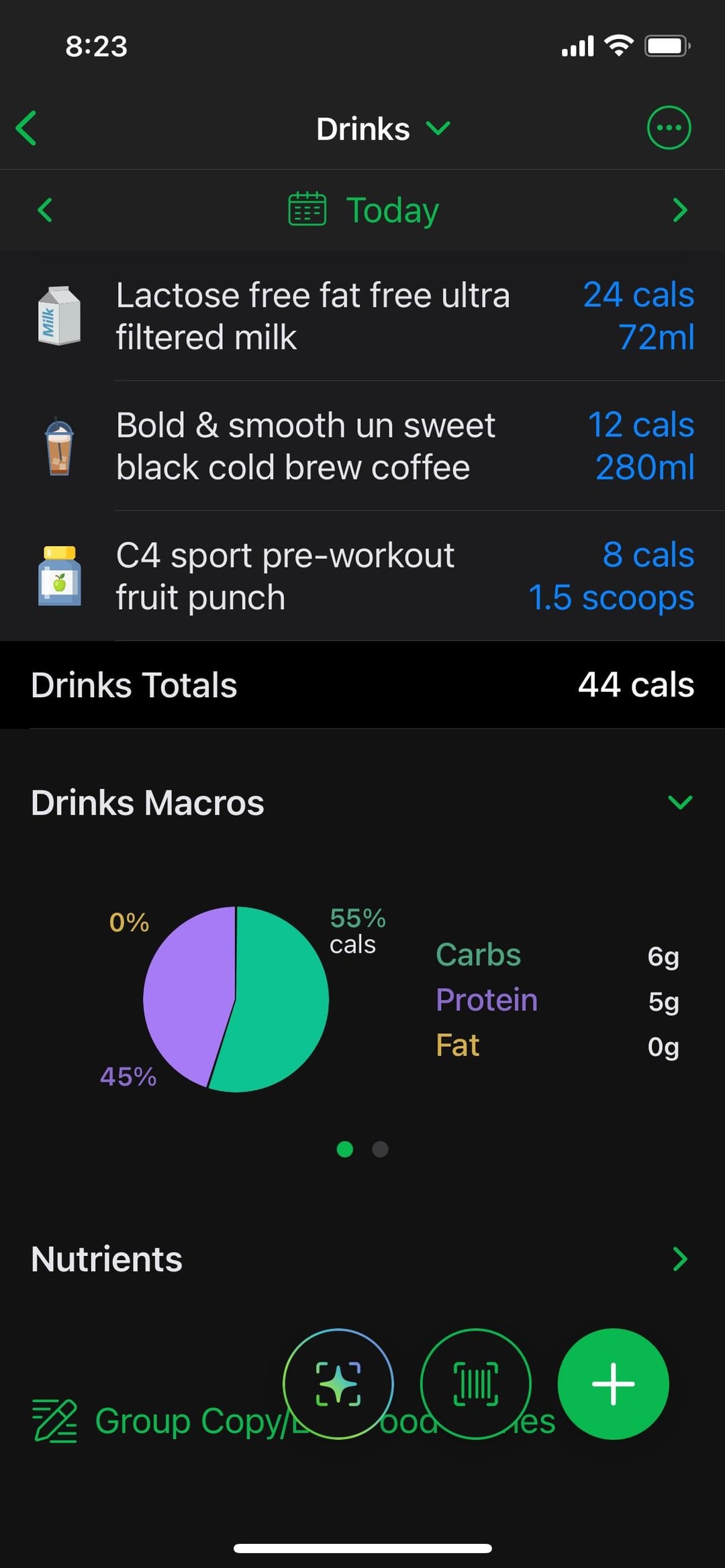725x1568 pixels.
Task: Open the AI food scan button
Action: point(338,1383)
